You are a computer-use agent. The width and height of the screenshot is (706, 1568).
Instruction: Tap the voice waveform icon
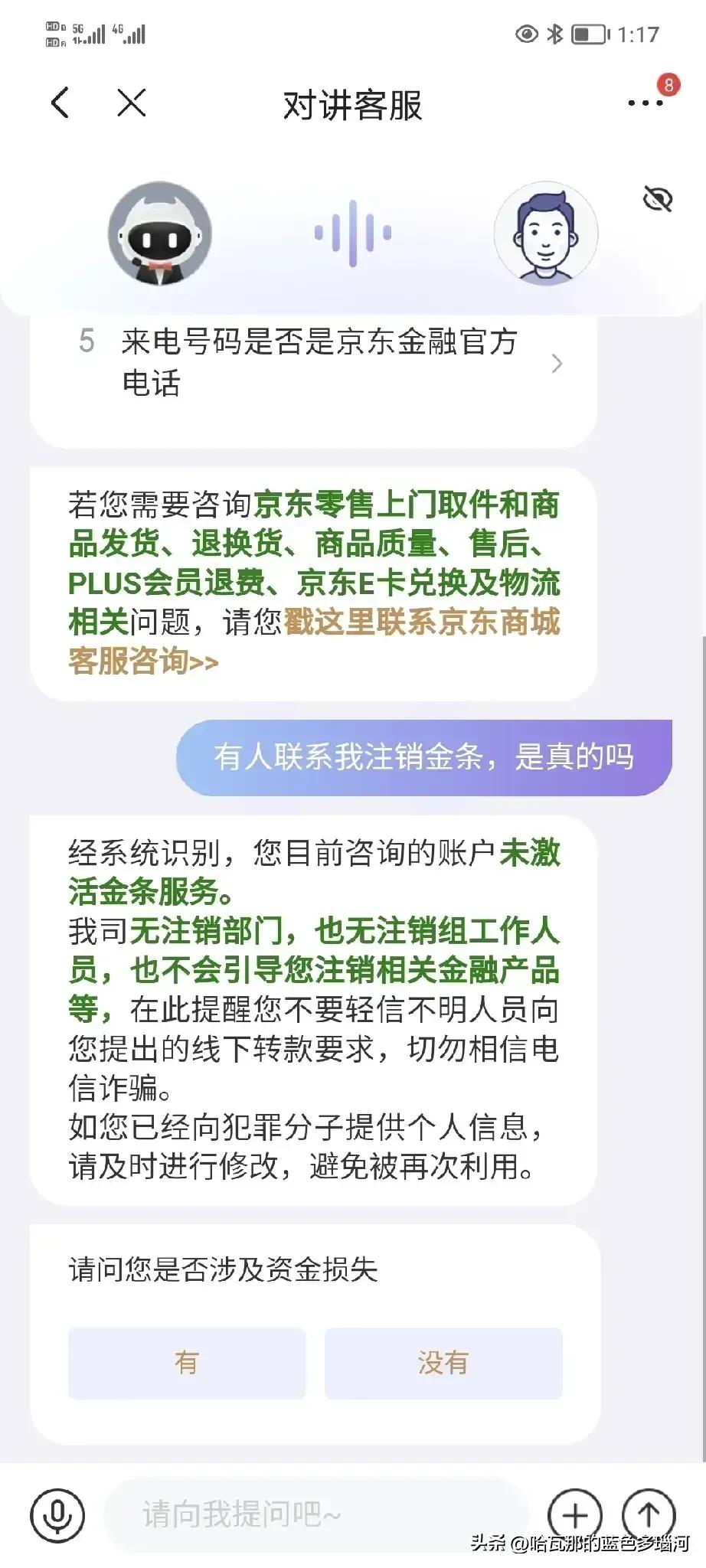(352, 232)
